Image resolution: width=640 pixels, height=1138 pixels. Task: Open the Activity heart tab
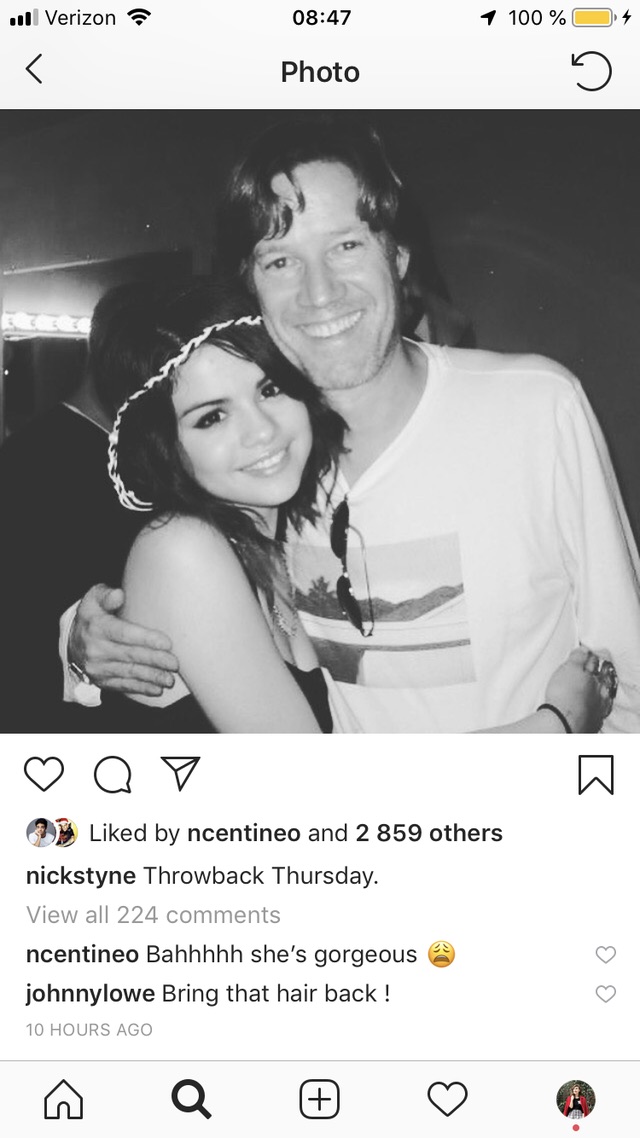click(448, 1099)
